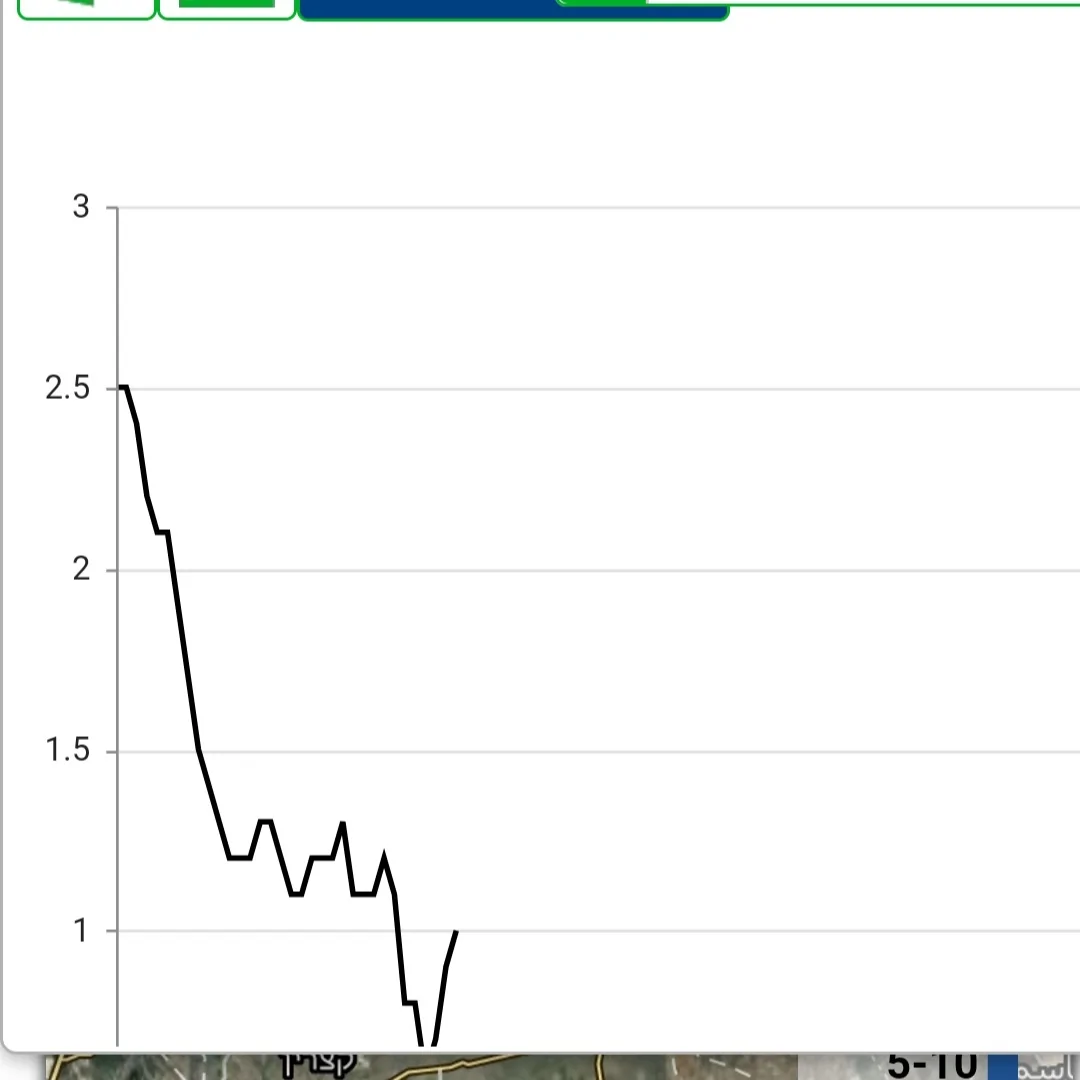Select the blue highlighted button above the chart
Image resolution: width=1080 pixels, height=1080 pixels.
(430, 9)
